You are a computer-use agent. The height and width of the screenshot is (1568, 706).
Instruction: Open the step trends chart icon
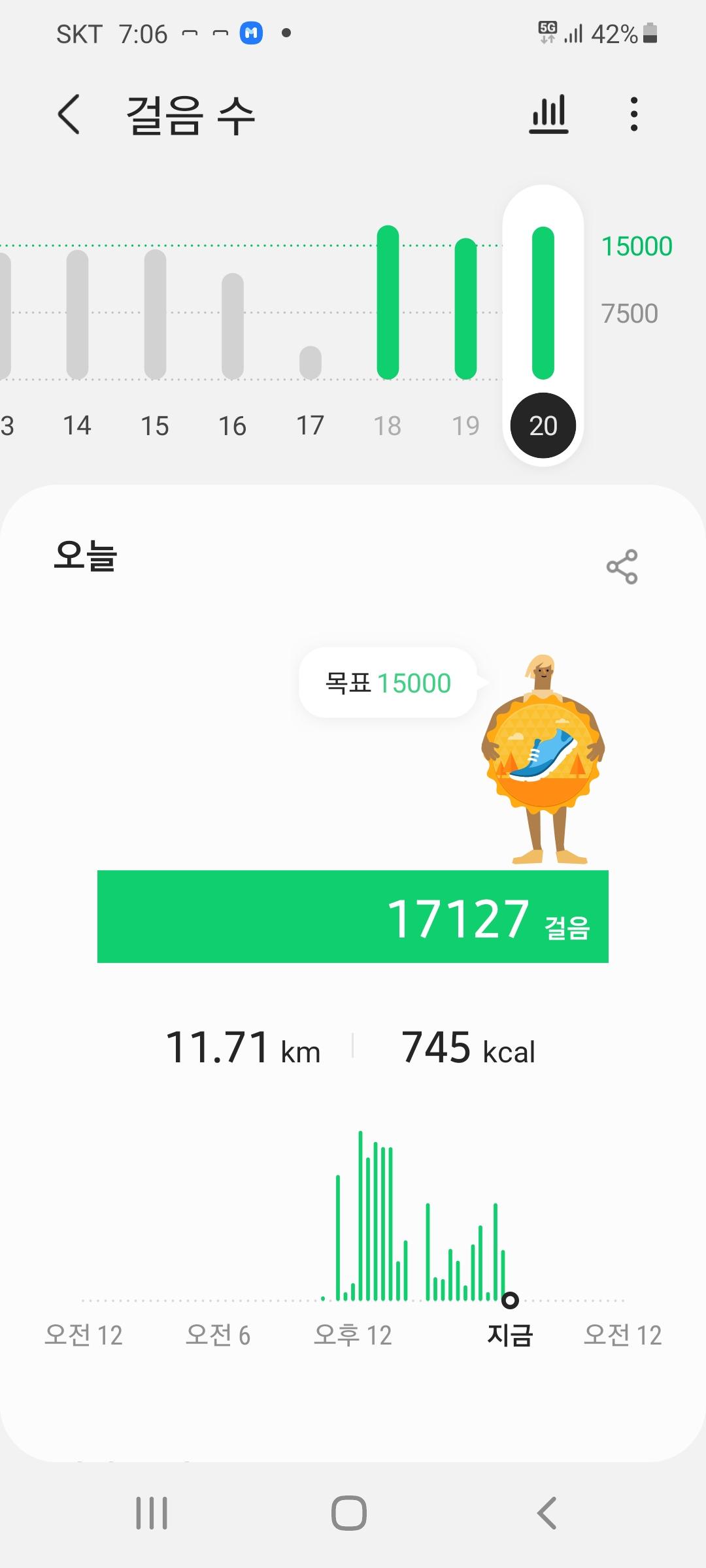tap(548, 115)
